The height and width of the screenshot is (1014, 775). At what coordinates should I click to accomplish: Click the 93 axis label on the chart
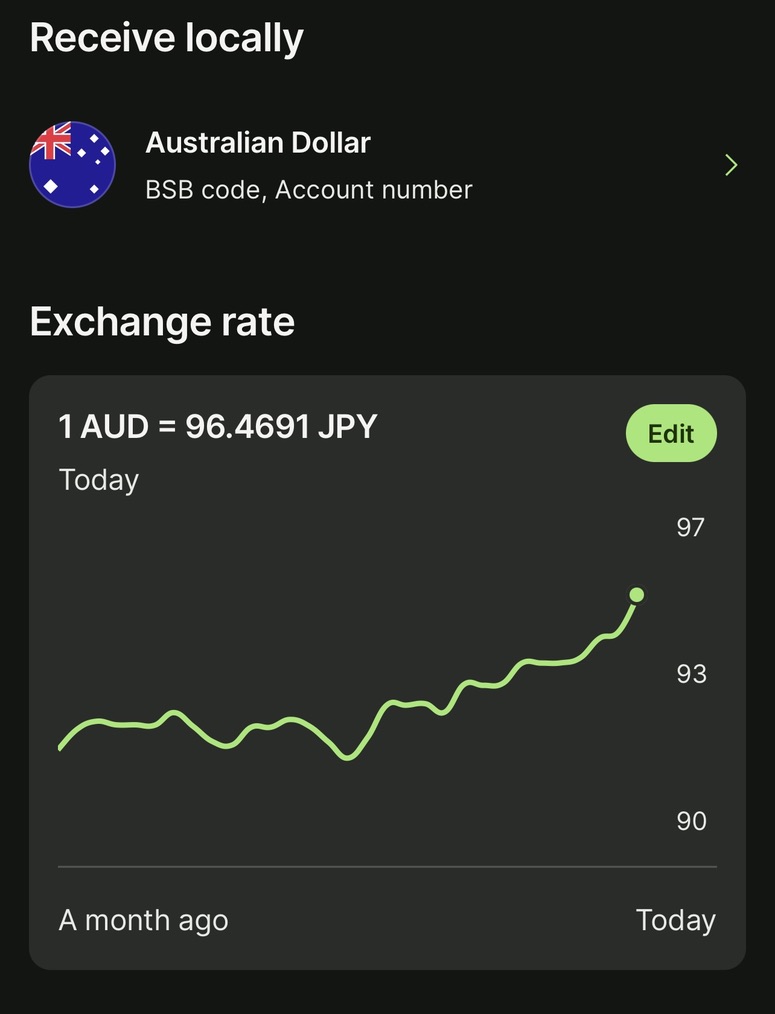[690, 673]
